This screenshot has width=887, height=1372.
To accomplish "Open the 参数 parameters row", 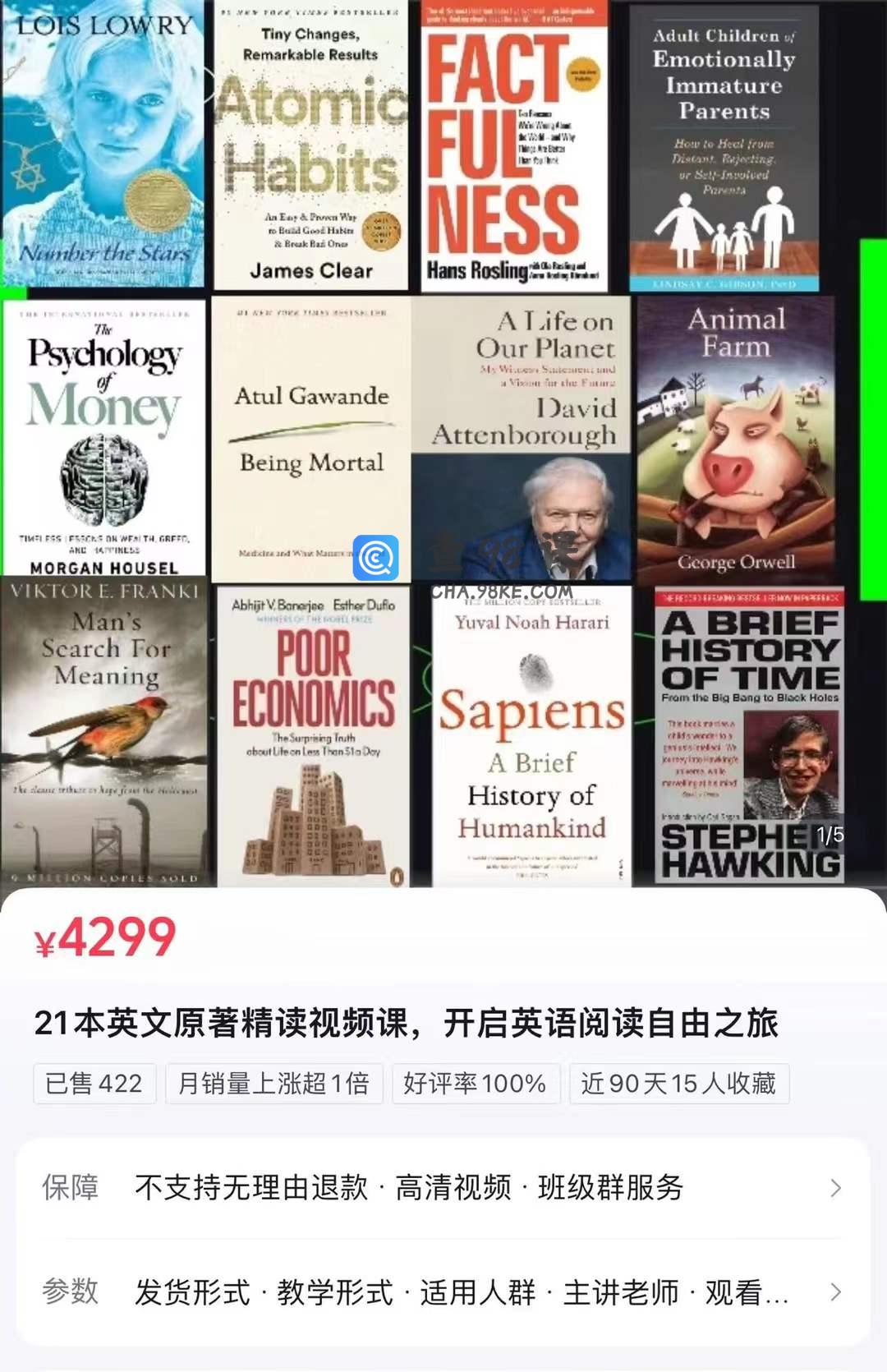I will point(443,1292).
